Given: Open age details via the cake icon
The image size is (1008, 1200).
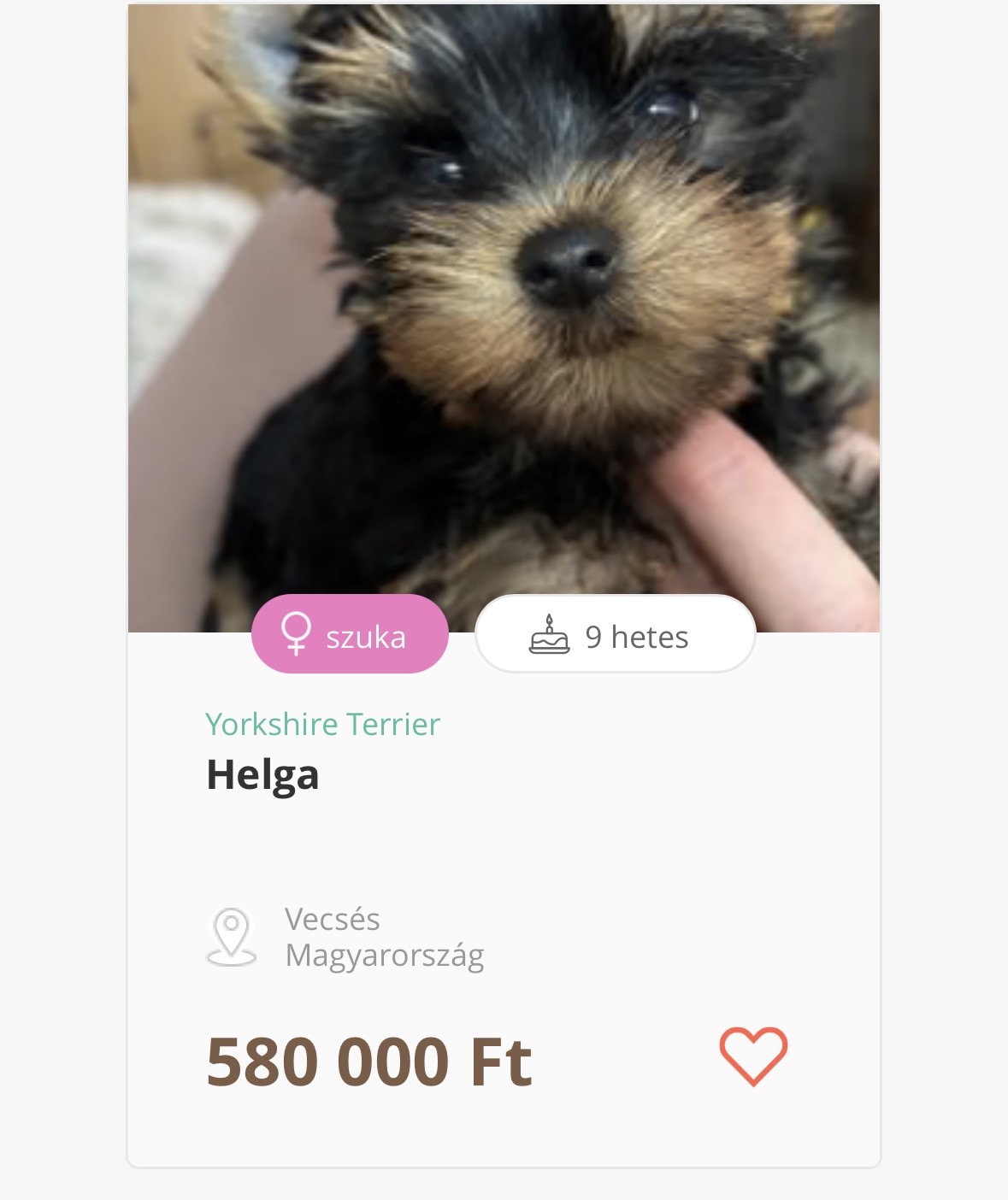Looking at the screenshot, I should [548, 633].
